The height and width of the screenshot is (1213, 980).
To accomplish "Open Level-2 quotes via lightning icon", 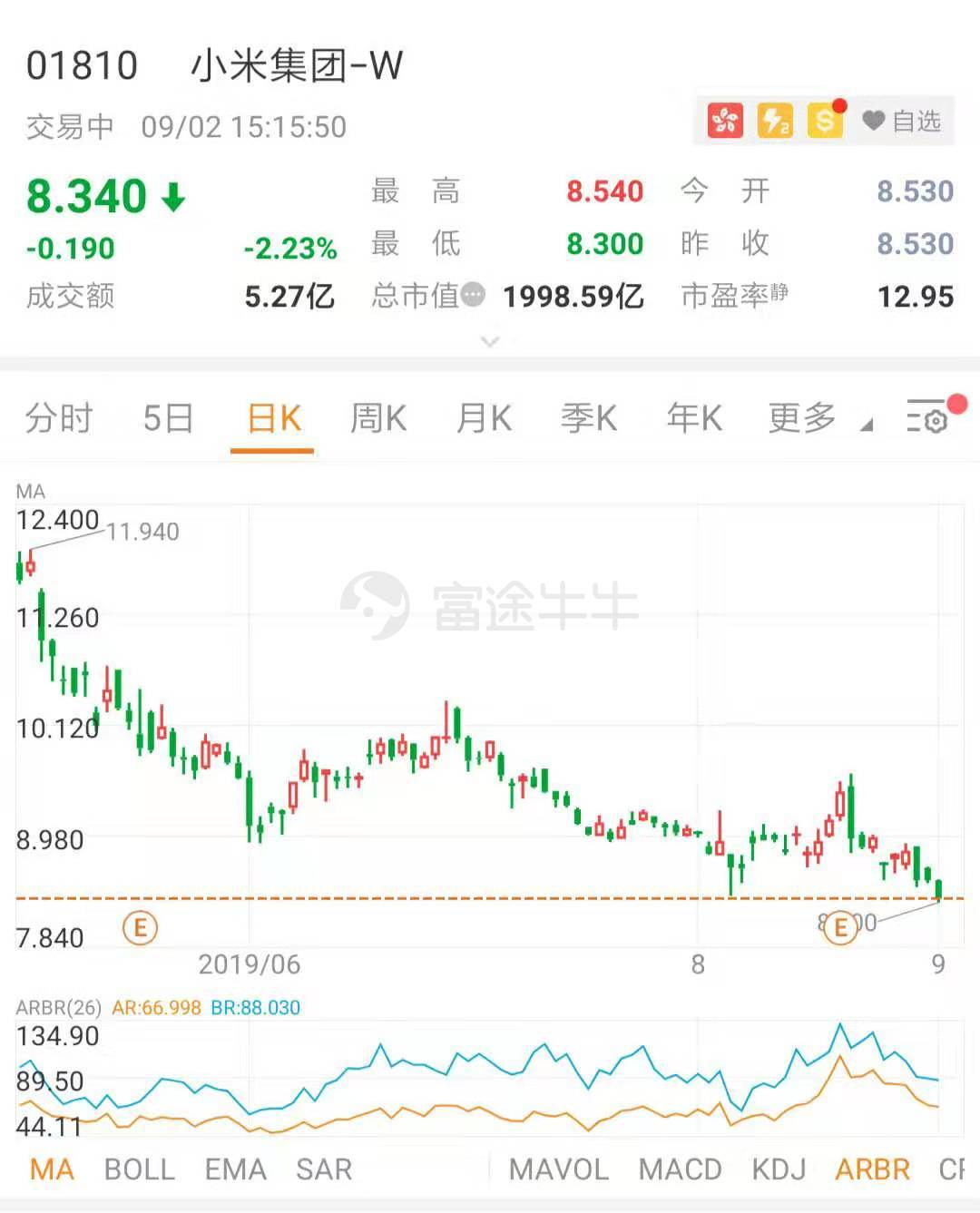I will [773, 120].
